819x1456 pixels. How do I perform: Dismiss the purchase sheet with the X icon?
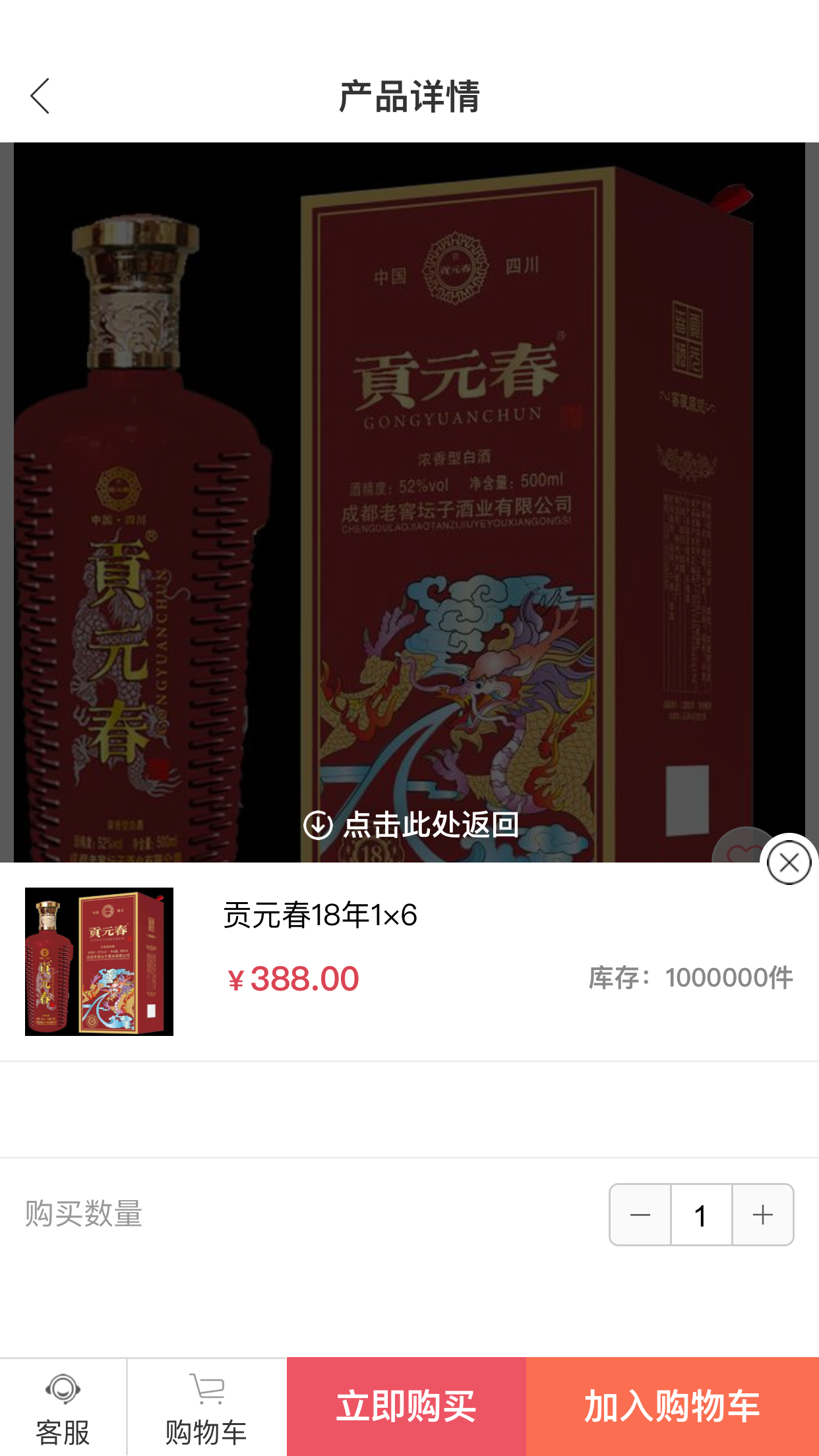[789, 862]
